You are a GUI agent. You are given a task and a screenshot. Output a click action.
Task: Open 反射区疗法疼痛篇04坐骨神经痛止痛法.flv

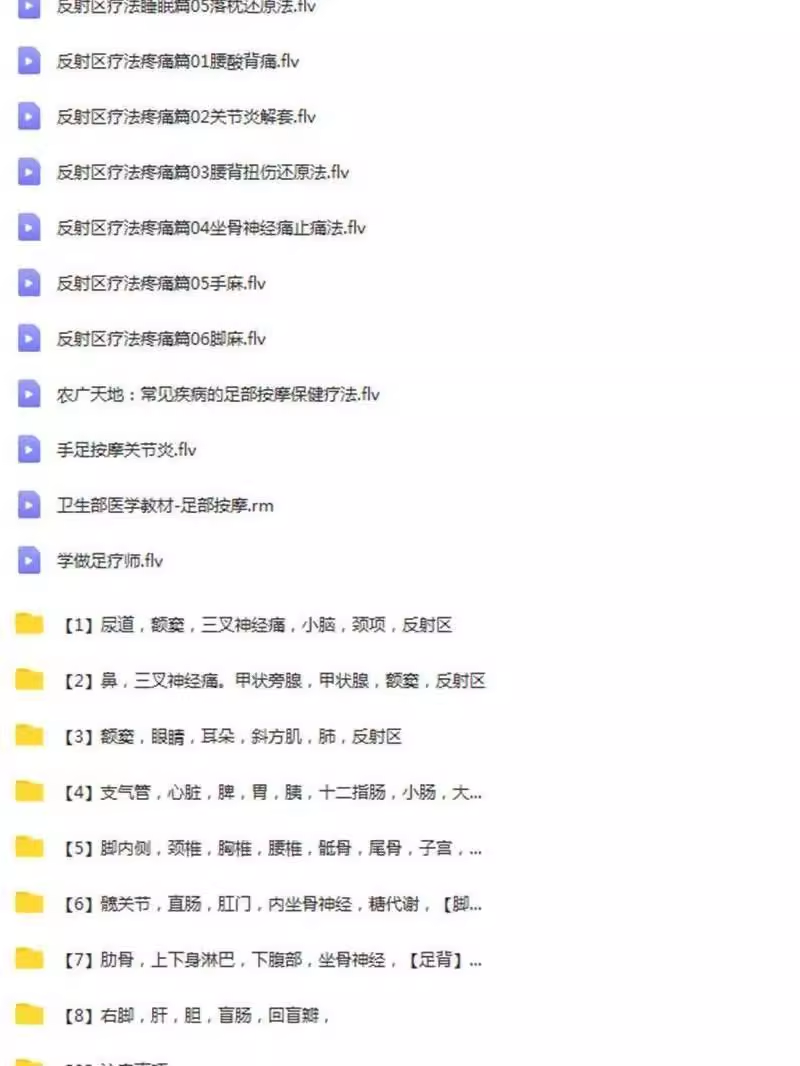point(210,228)
